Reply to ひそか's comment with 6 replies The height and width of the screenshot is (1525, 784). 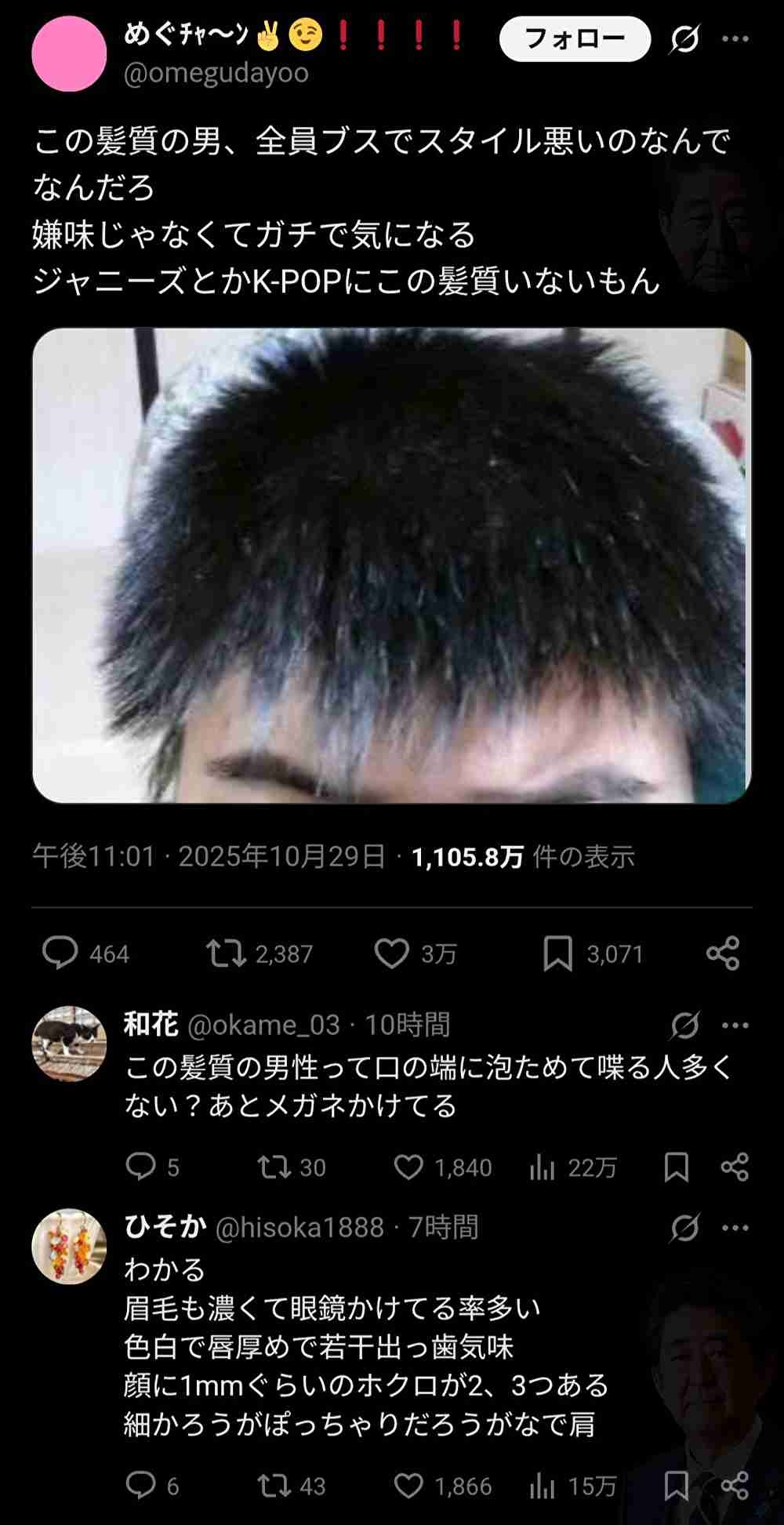(x=141, y=1486)
